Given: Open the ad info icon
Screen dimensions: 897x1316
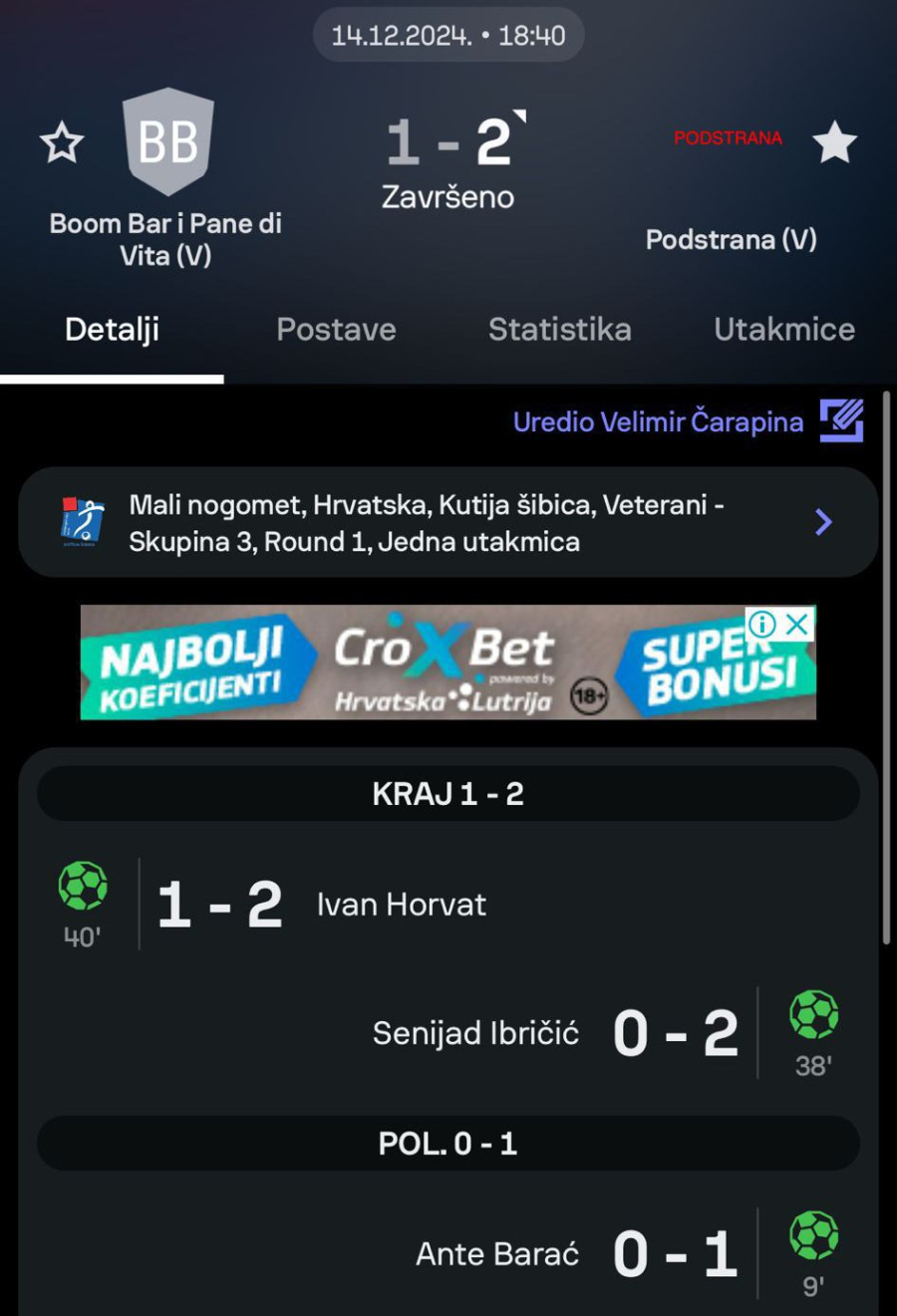Looking at the screenshot, I should tap(762, 625).
